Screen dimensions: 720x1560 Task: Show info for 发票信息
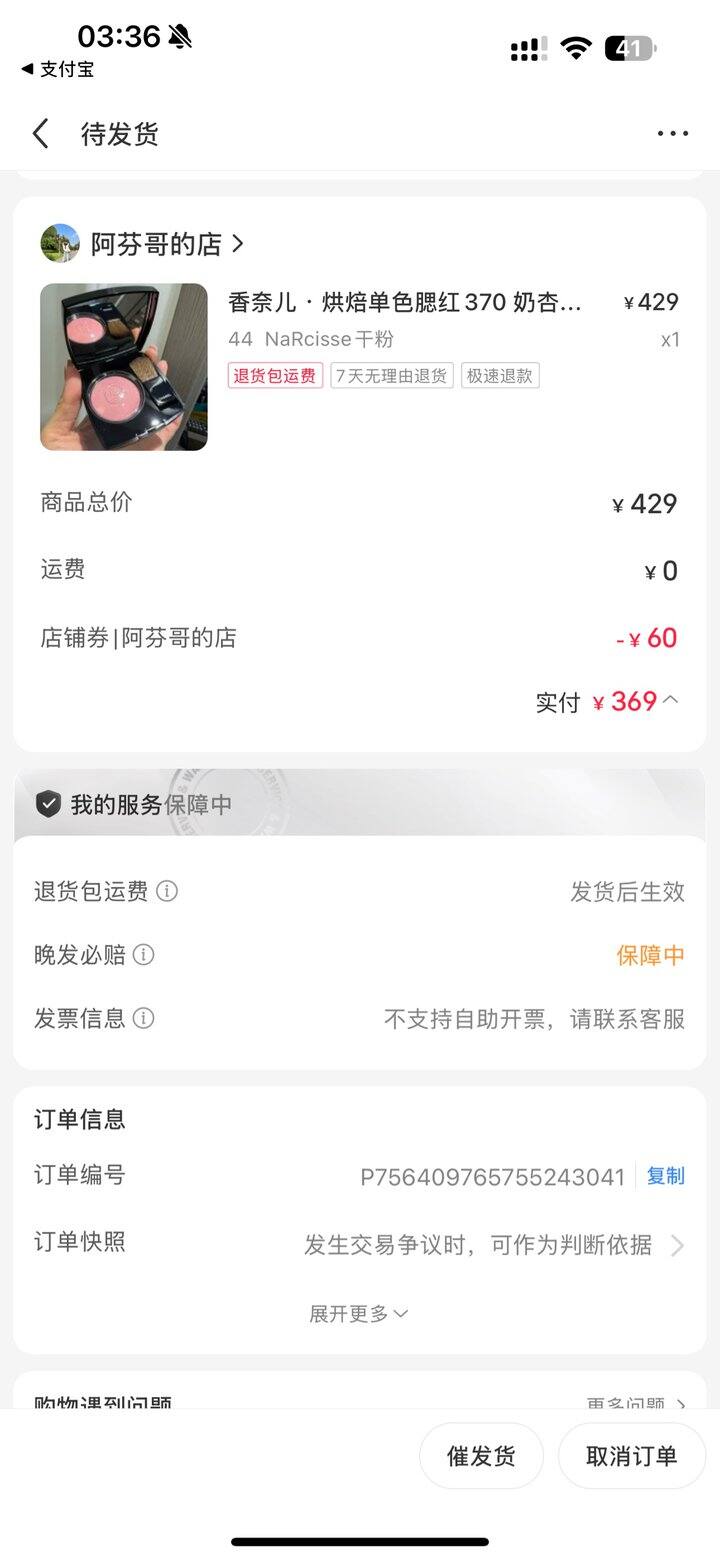pyautogui.click(x=144, y=1018)
